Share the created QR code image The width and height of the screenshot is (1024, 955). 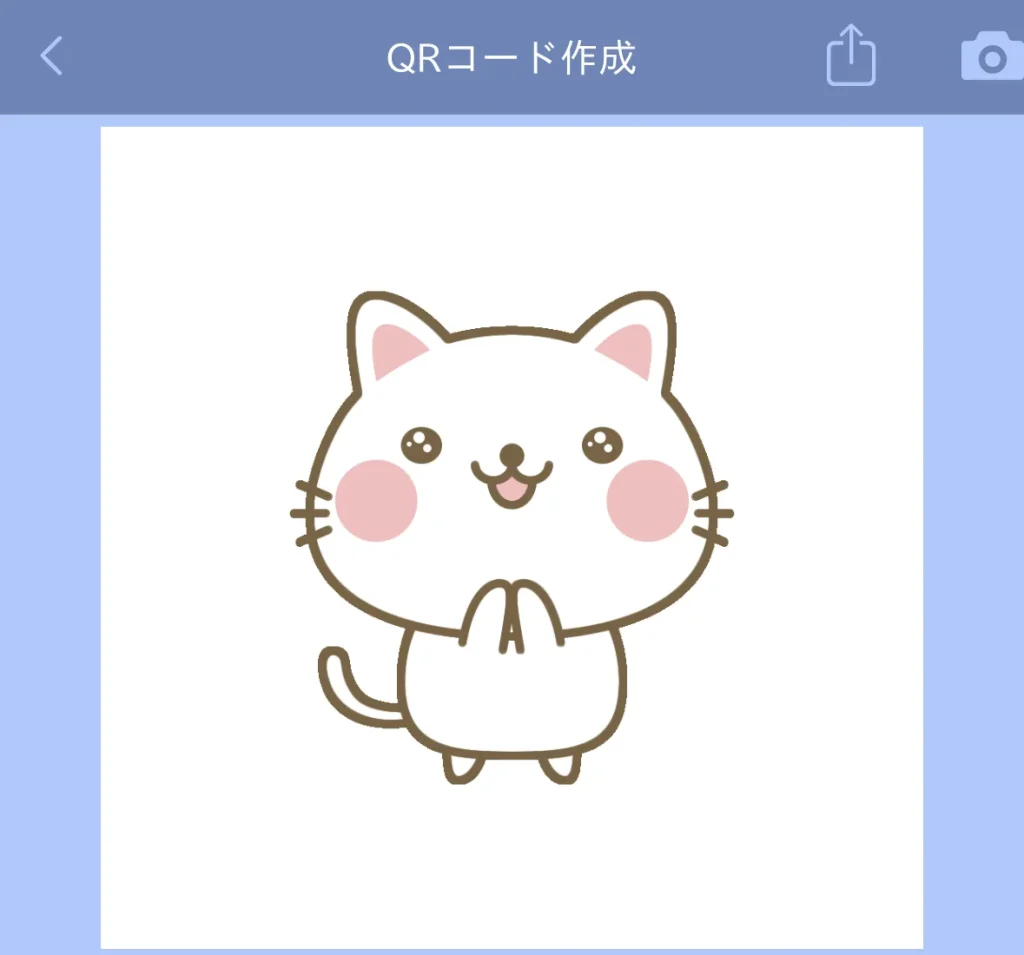[850, 55]
